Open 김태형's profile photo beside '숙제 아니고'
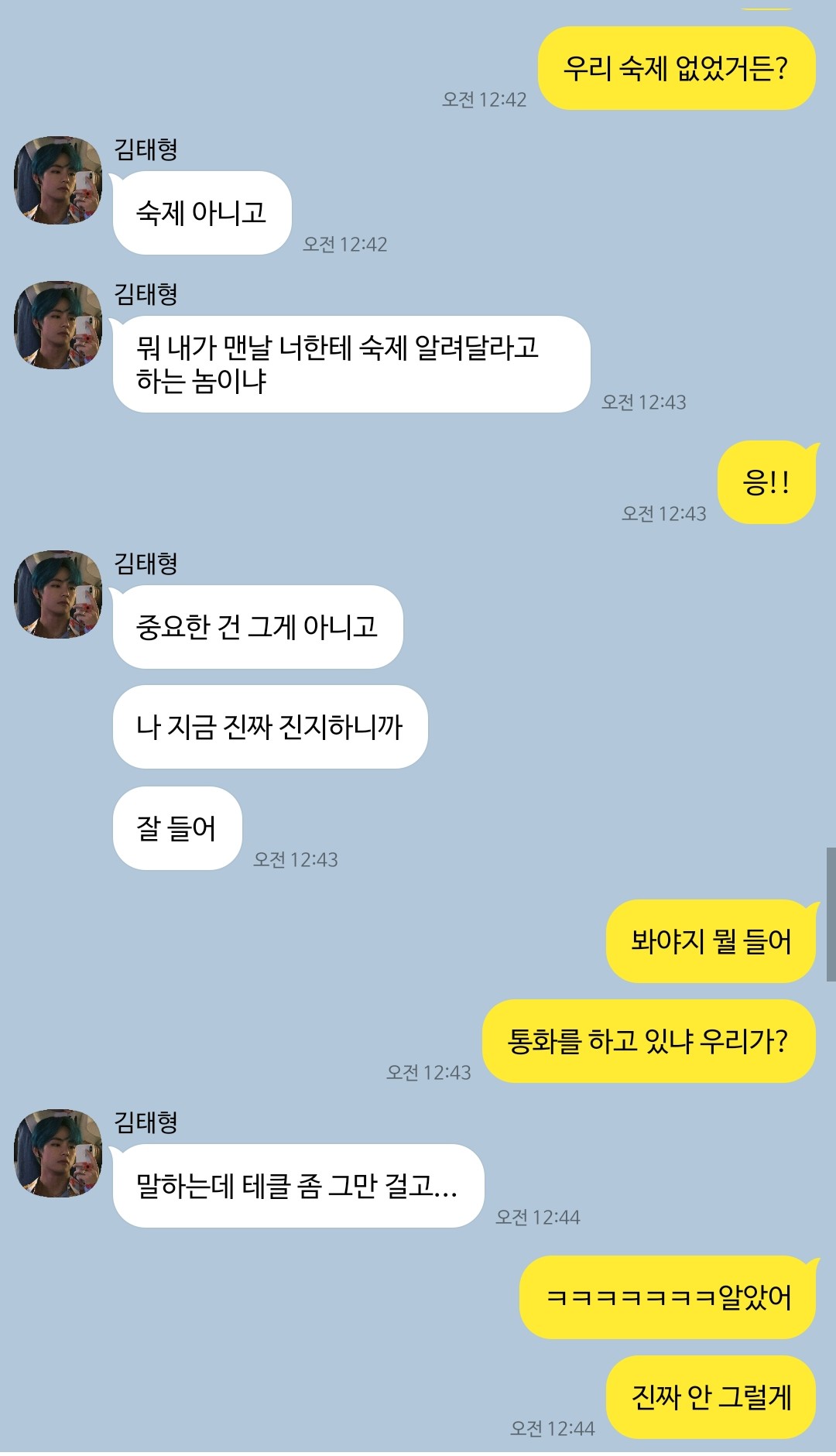This screenshot has height=1456, width=836. pyautogui.click(x=58, y=180)
